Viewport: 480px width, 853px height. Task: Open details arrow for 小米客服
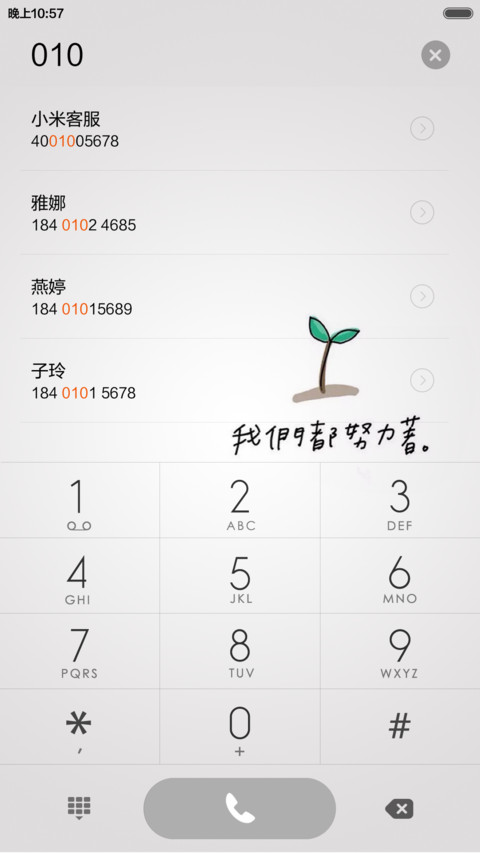[422, 129]
